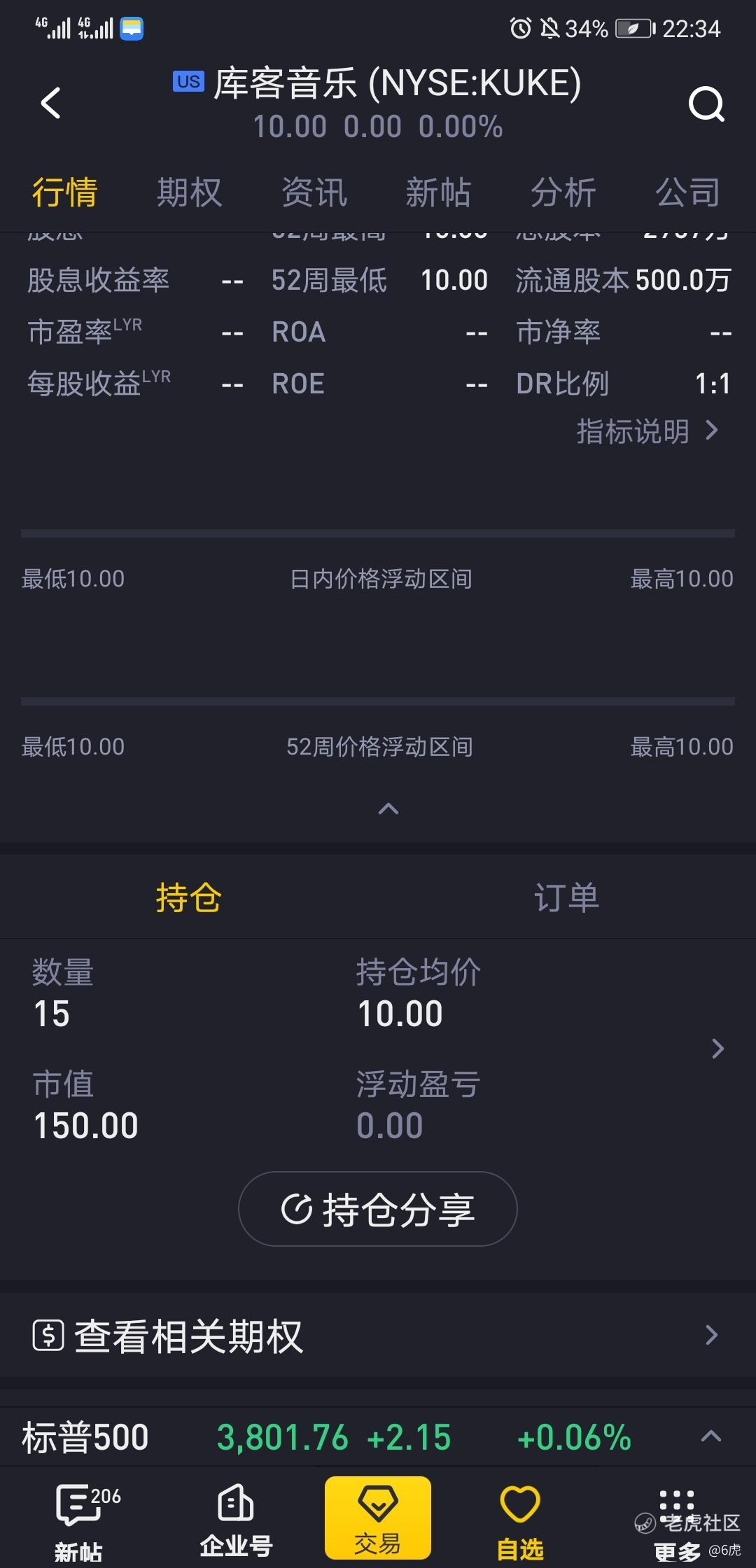Image resolution: width=756 pixels, height=1568 pixels.
Task: Open the 新帖 top tab
Action: [x=439, y=192]
